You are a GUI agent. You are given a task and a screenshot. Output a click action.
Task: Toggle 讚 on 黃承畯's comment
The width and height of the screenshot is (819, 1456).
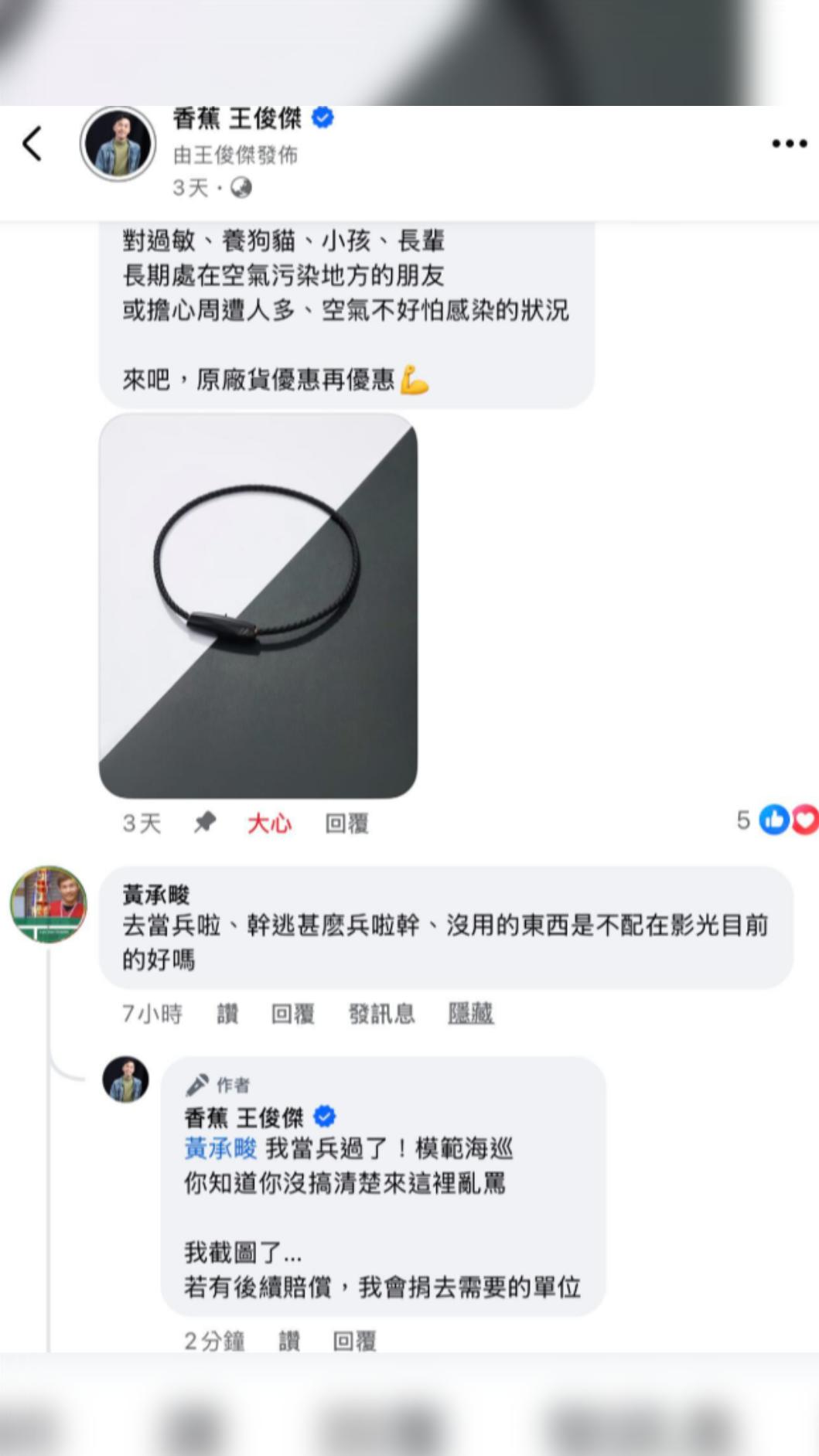[227, 1014]
